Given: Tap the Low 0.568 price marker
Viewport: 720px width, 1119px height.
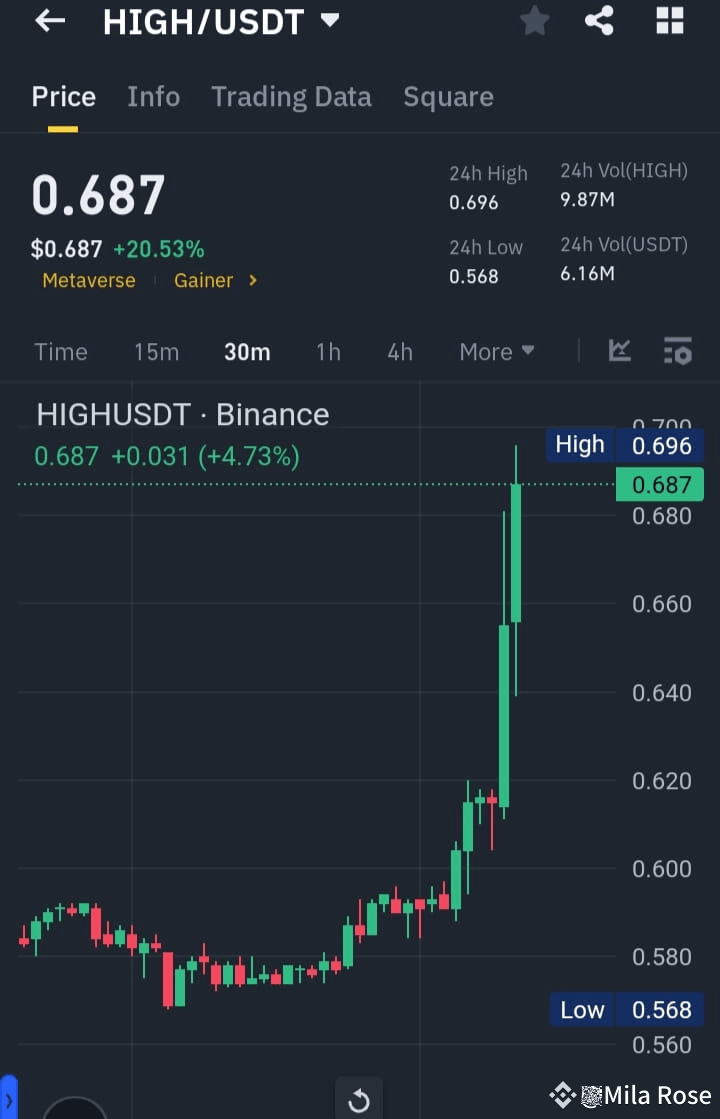Looking at the screenshot, I should pos(625,1010).
